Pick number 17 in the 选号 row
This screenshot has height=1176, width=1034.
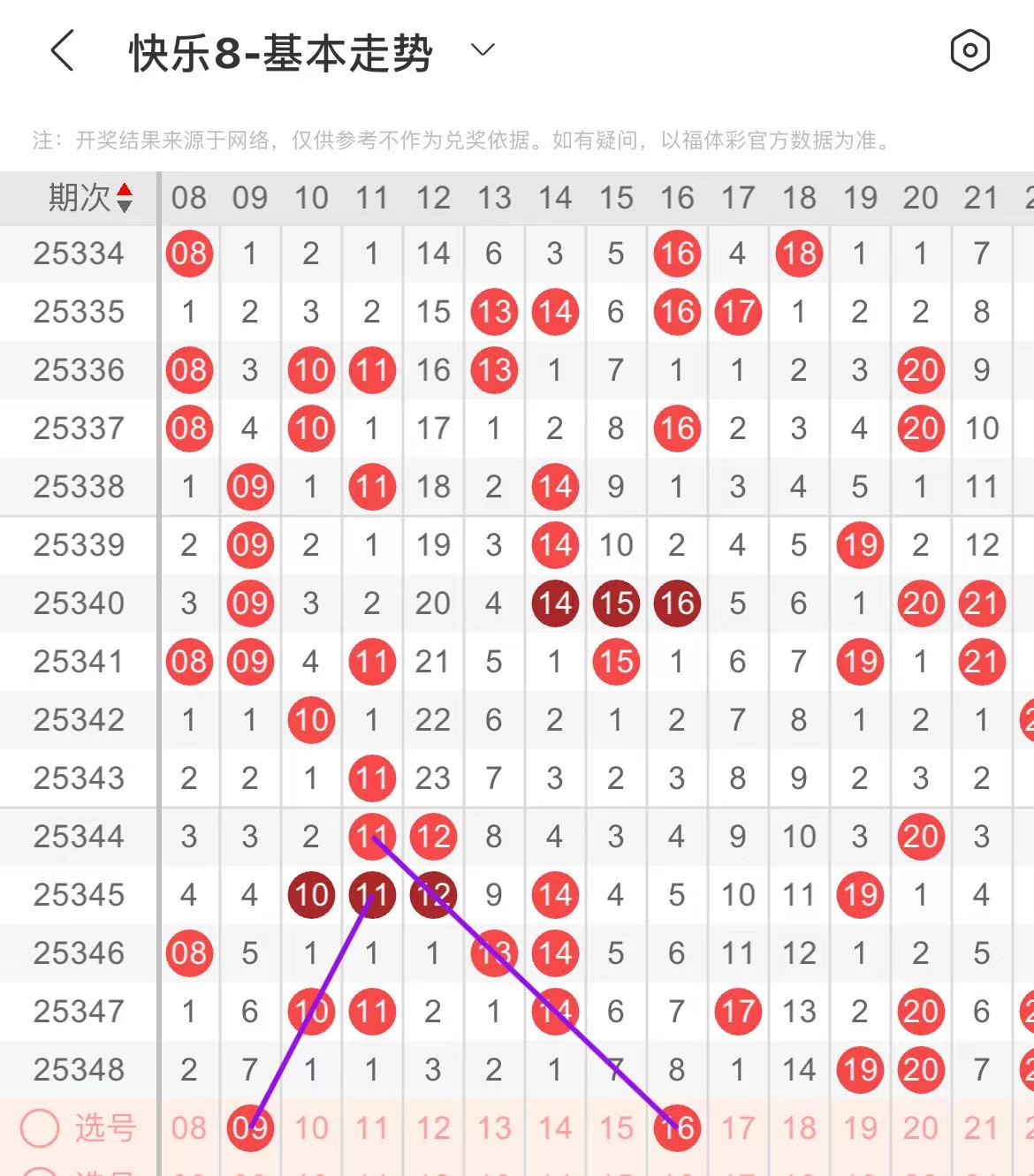point(738,1128)
